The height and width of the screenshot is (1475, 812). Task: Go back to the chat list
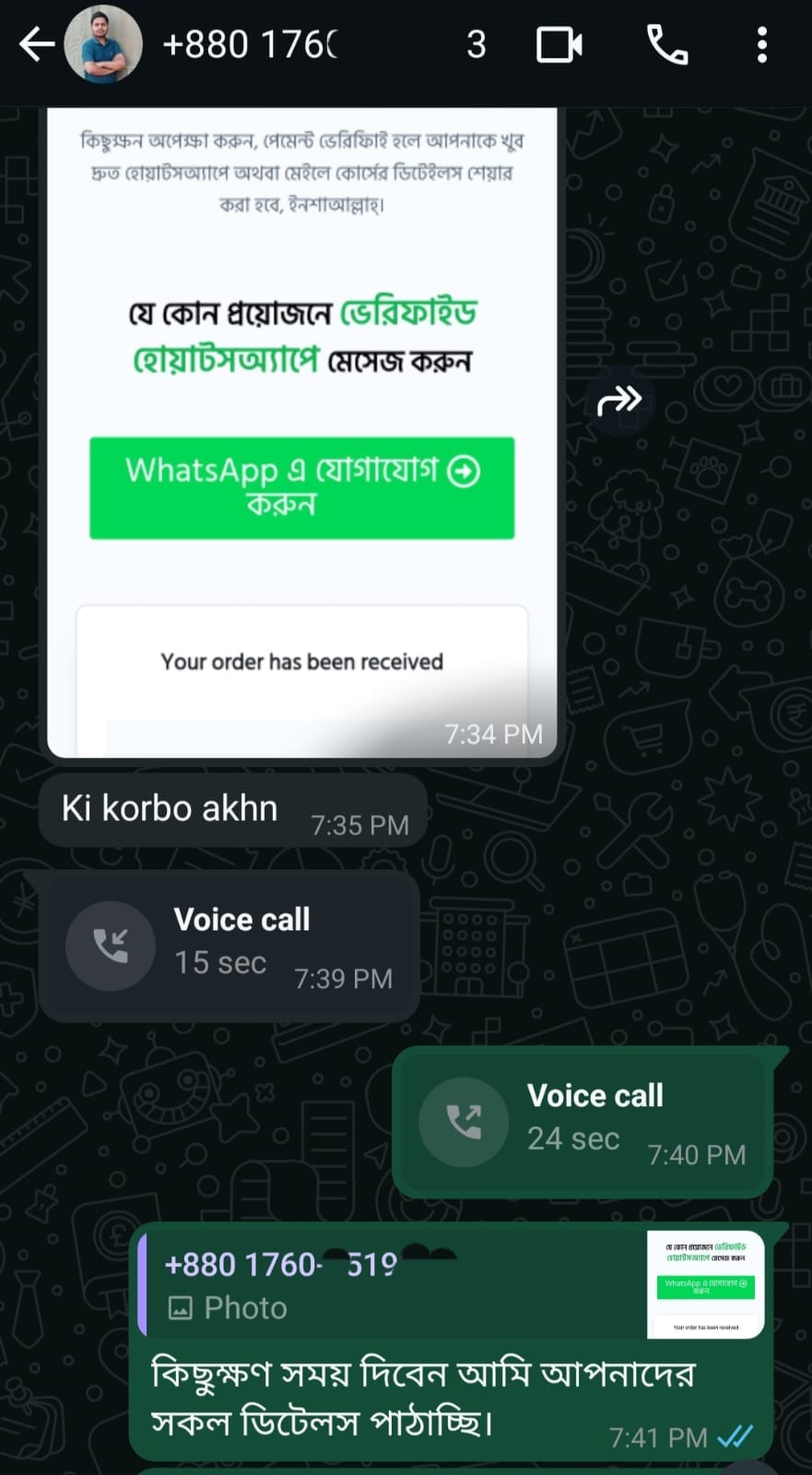click(x=37, y=44)
